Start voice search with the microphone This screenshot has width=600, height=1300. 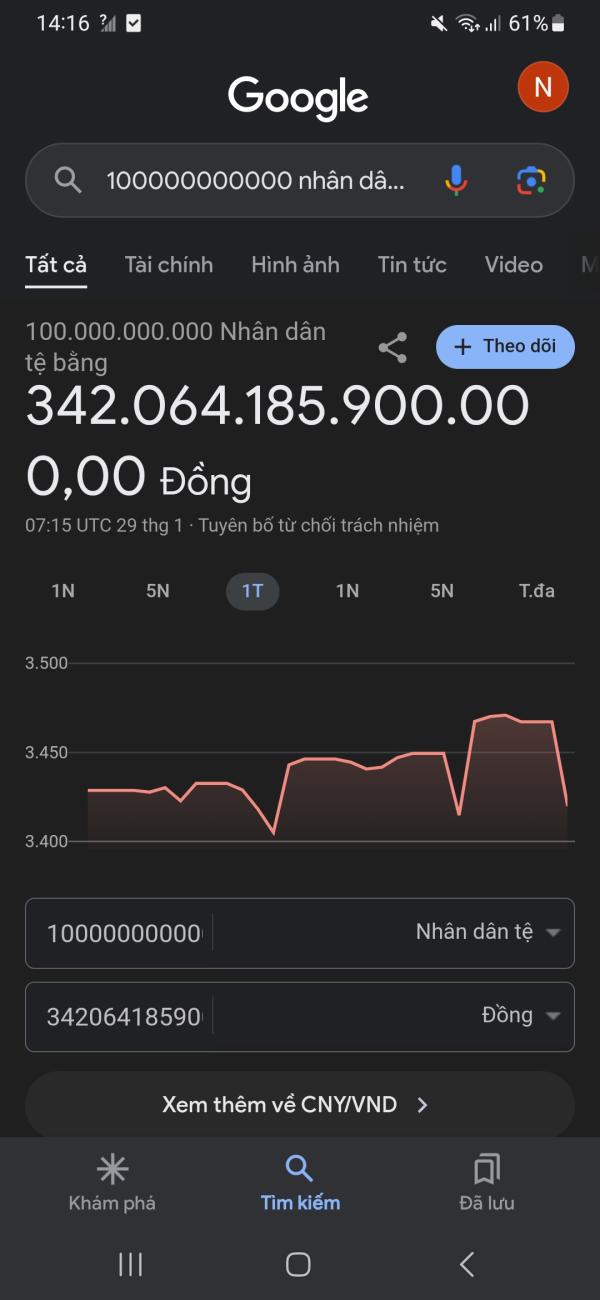[456, 181]
